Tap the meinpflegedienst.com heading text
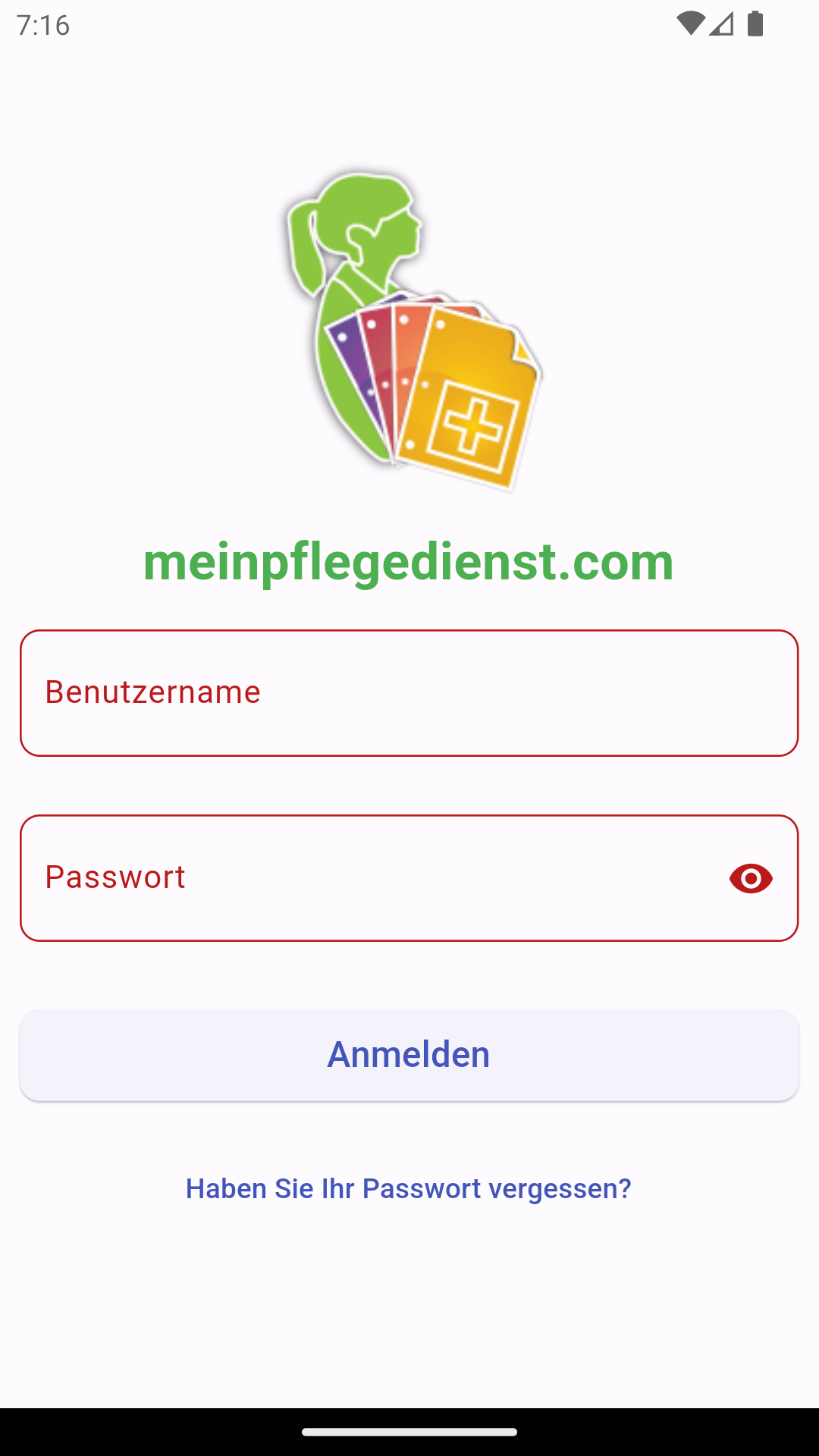Viewport: 819px width, 1456px height. point(409,562)
